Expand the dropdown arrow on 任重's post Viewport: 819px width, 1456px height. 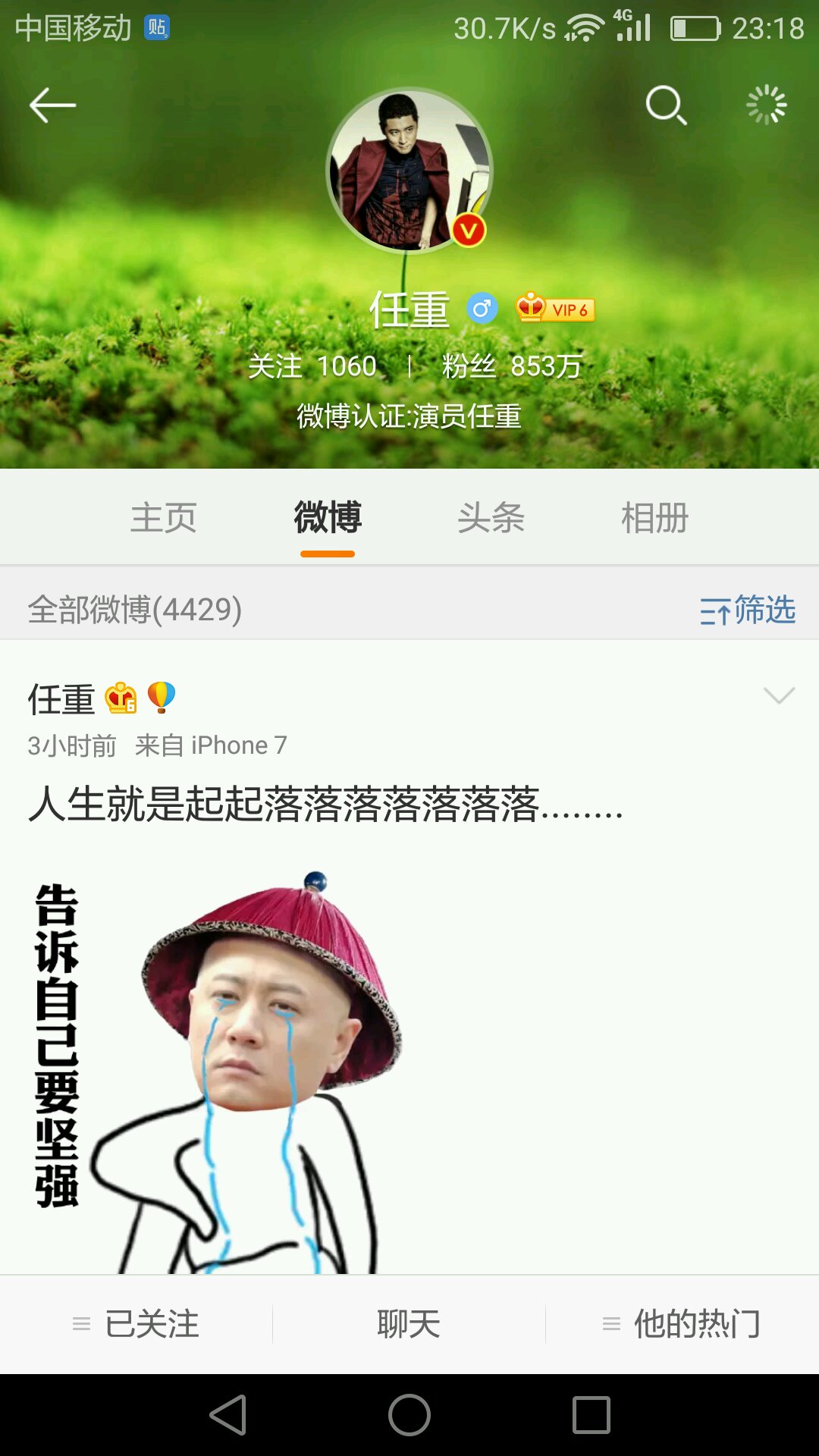779,695
